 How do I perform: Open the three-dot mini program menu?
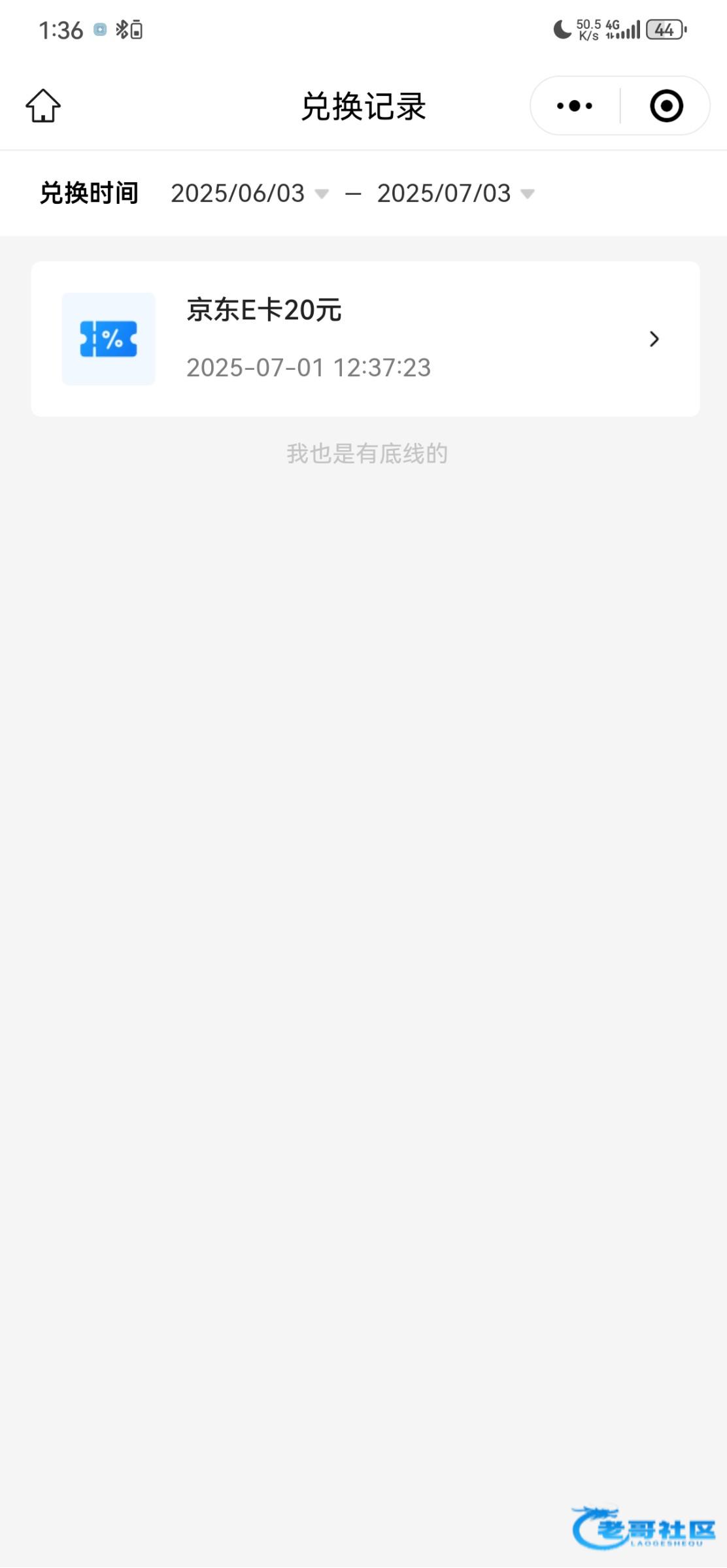[x=575, y=106]
